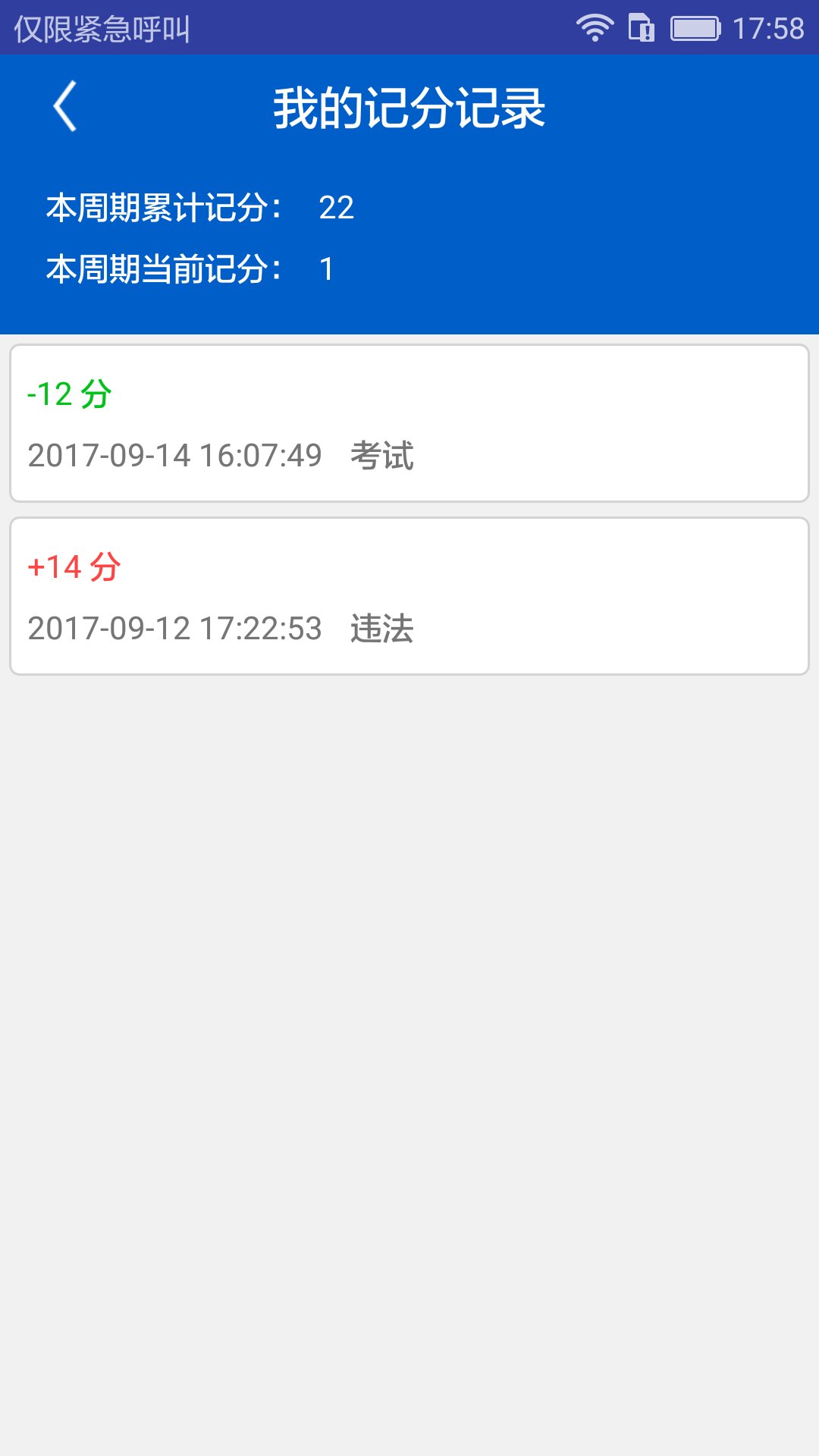Tap the SIM card icon in status bar
The height and width of the screenshot is (1456, 819).
click(641, 25)
